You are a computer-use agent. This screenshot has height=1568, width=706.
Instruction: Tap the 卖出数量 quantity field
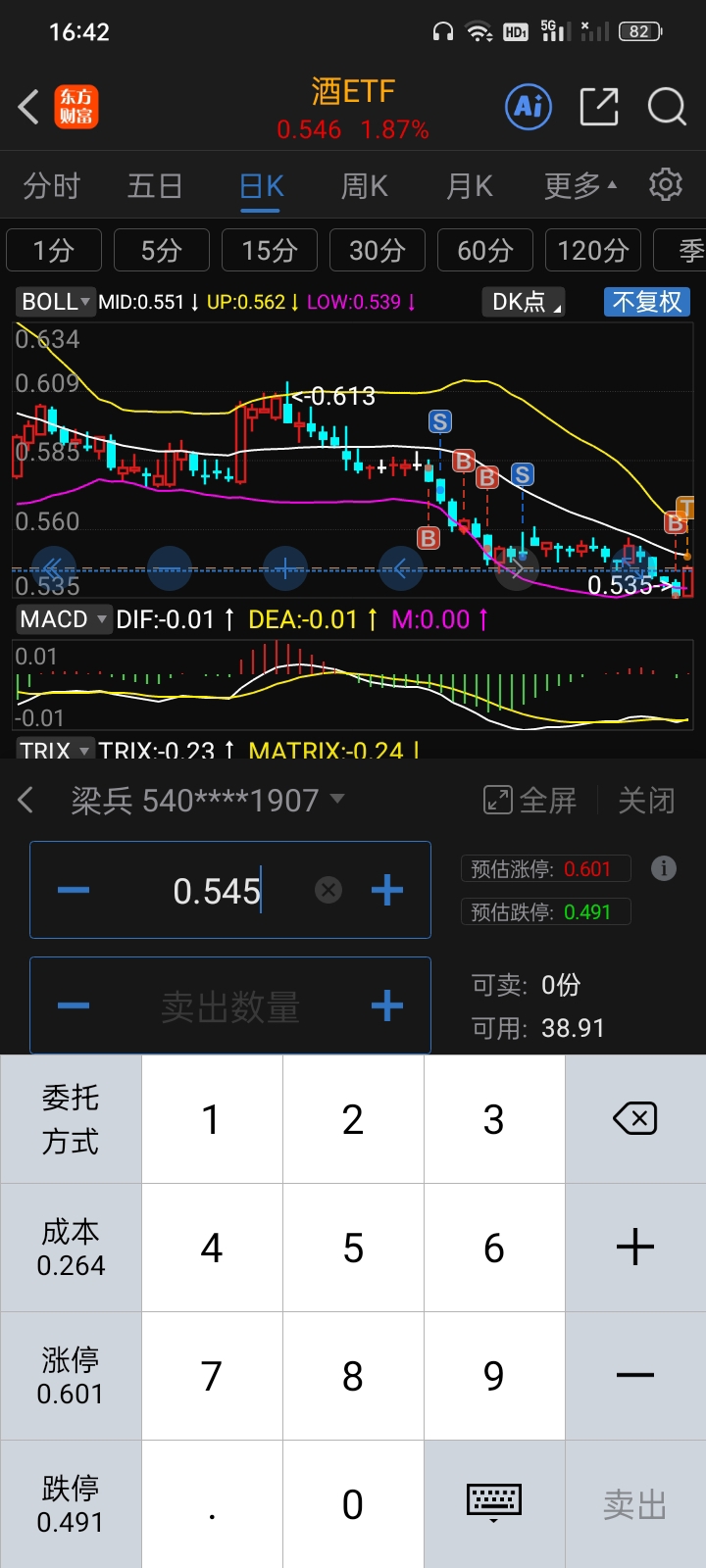230,1006
